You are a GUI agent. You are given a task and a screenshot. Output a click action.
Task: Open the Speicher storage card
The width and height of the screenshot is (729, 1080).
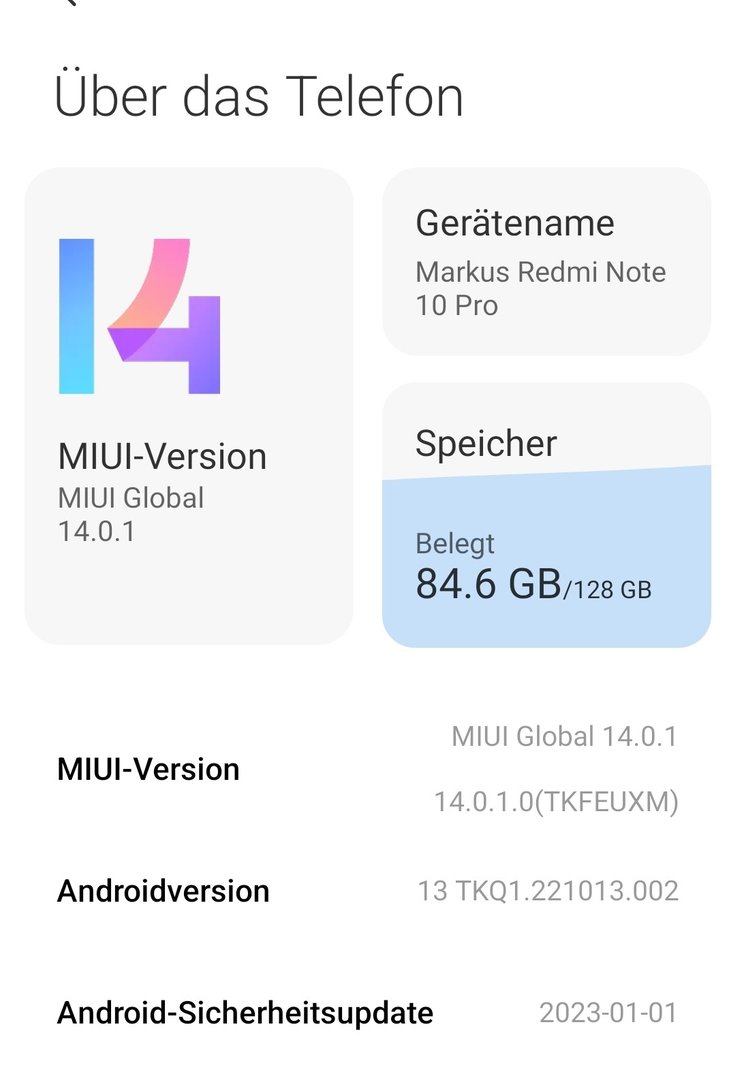[546, 515]
